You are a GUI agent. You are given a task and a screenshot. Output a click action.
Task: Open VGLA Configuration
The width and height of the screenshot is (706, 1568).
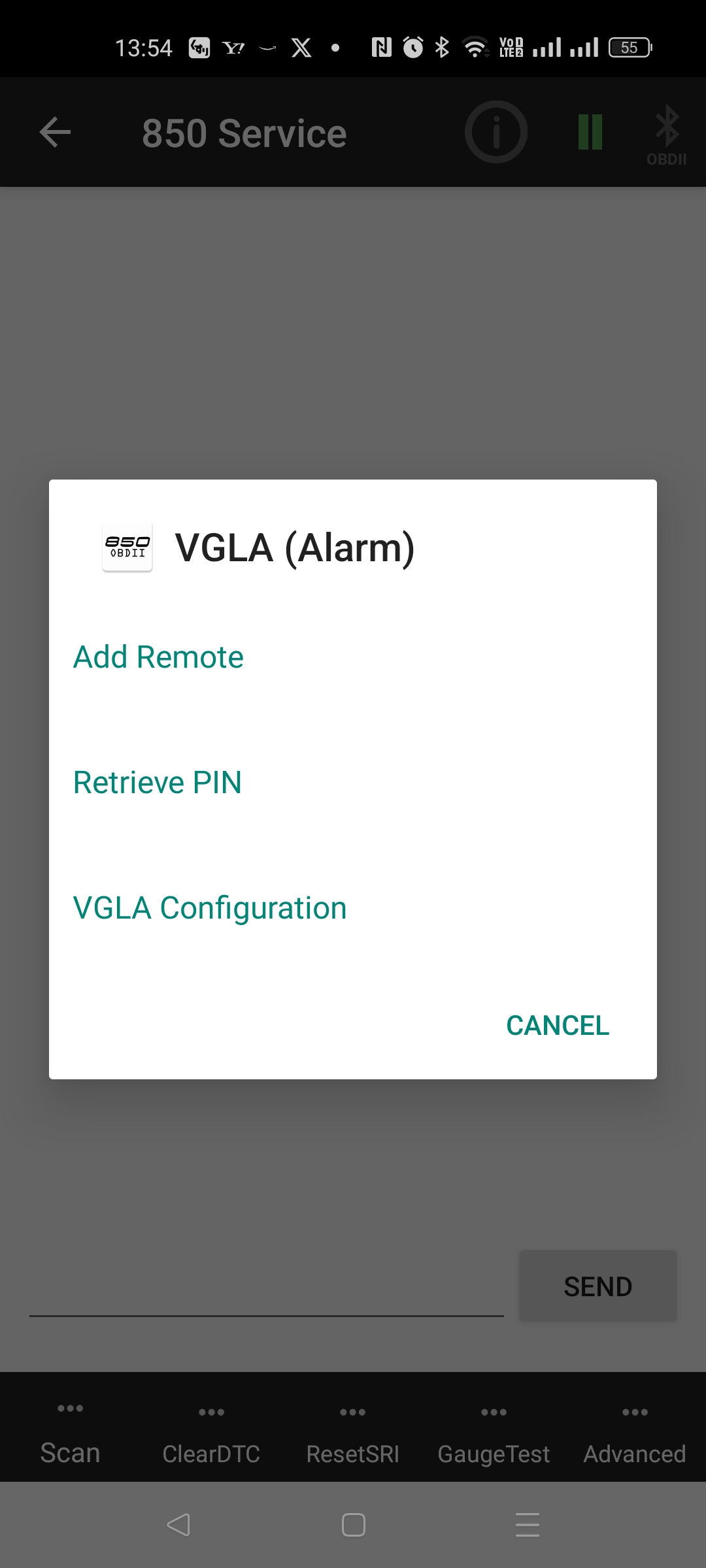click(x=210, y=907)
